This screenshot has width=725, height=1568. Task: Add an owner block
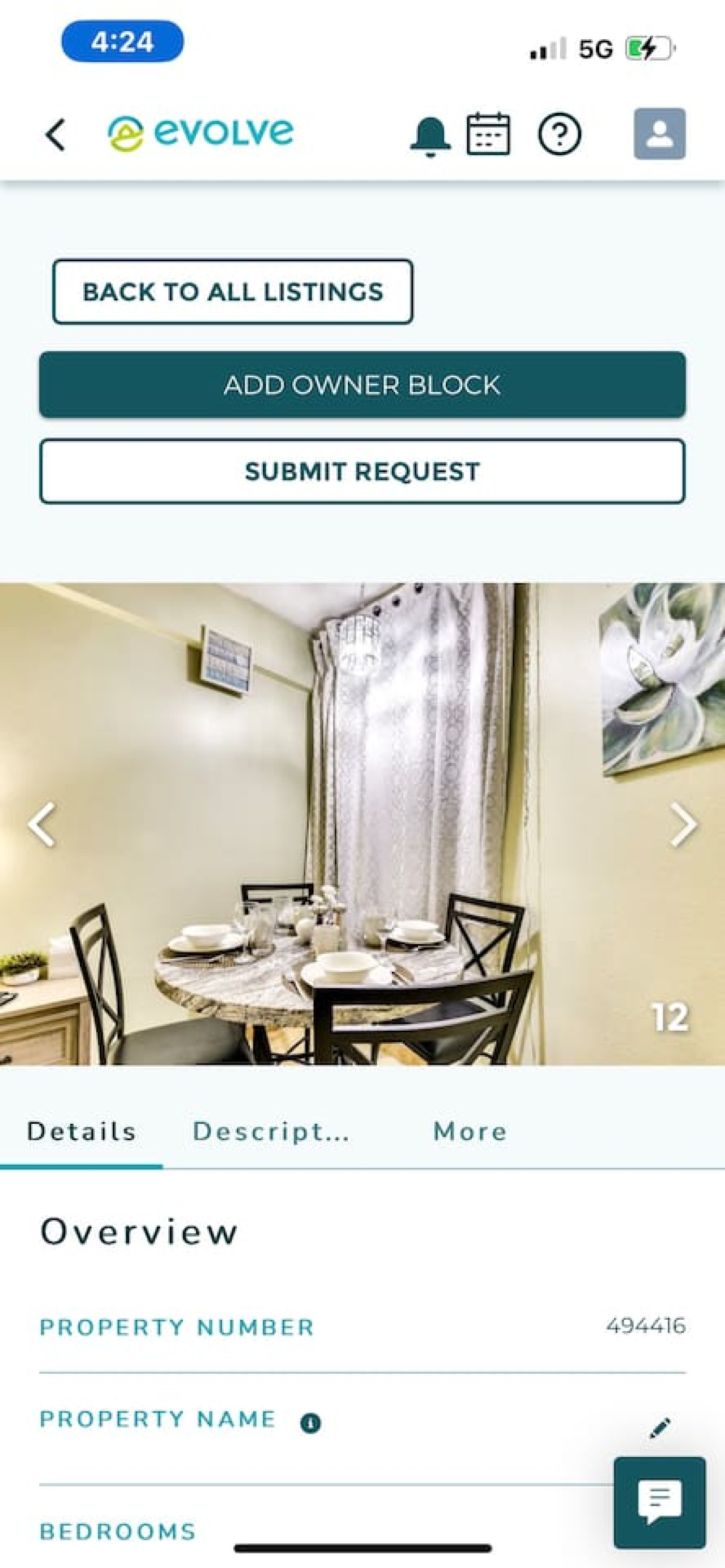coord(362,385)
